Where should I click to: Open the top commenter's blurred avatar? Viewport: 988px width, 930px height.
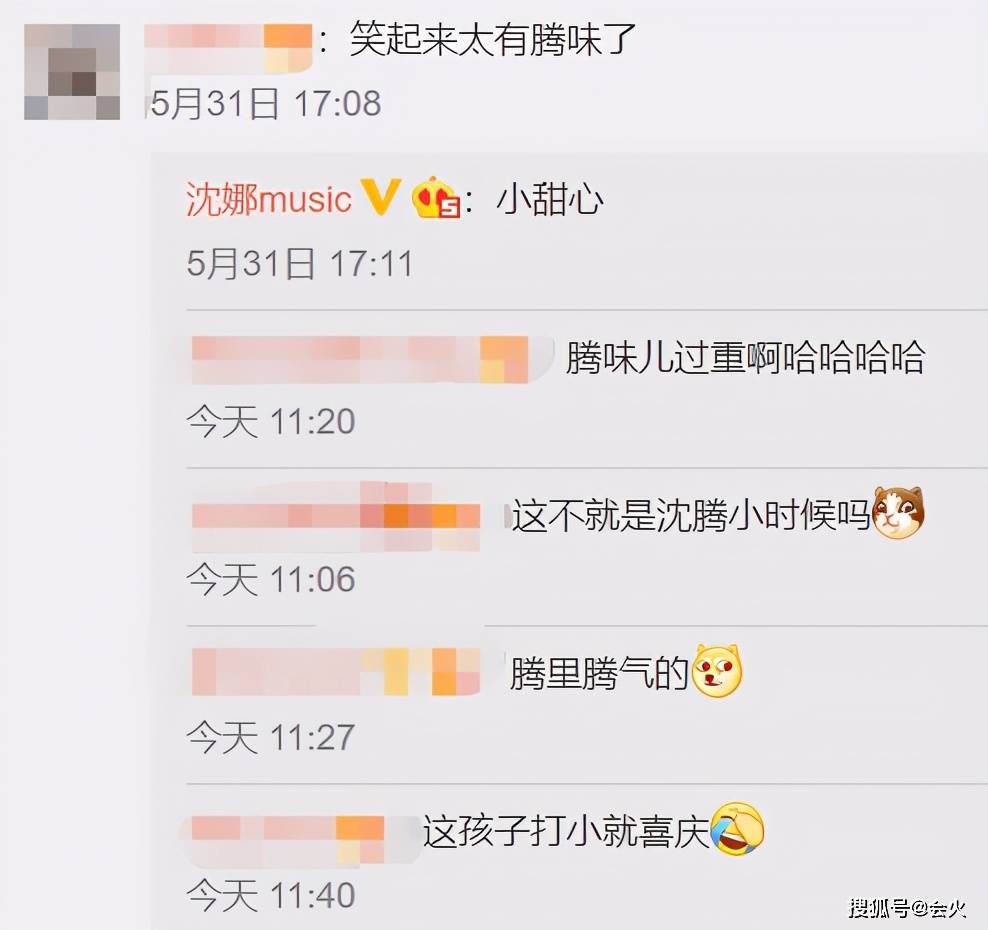72,72
